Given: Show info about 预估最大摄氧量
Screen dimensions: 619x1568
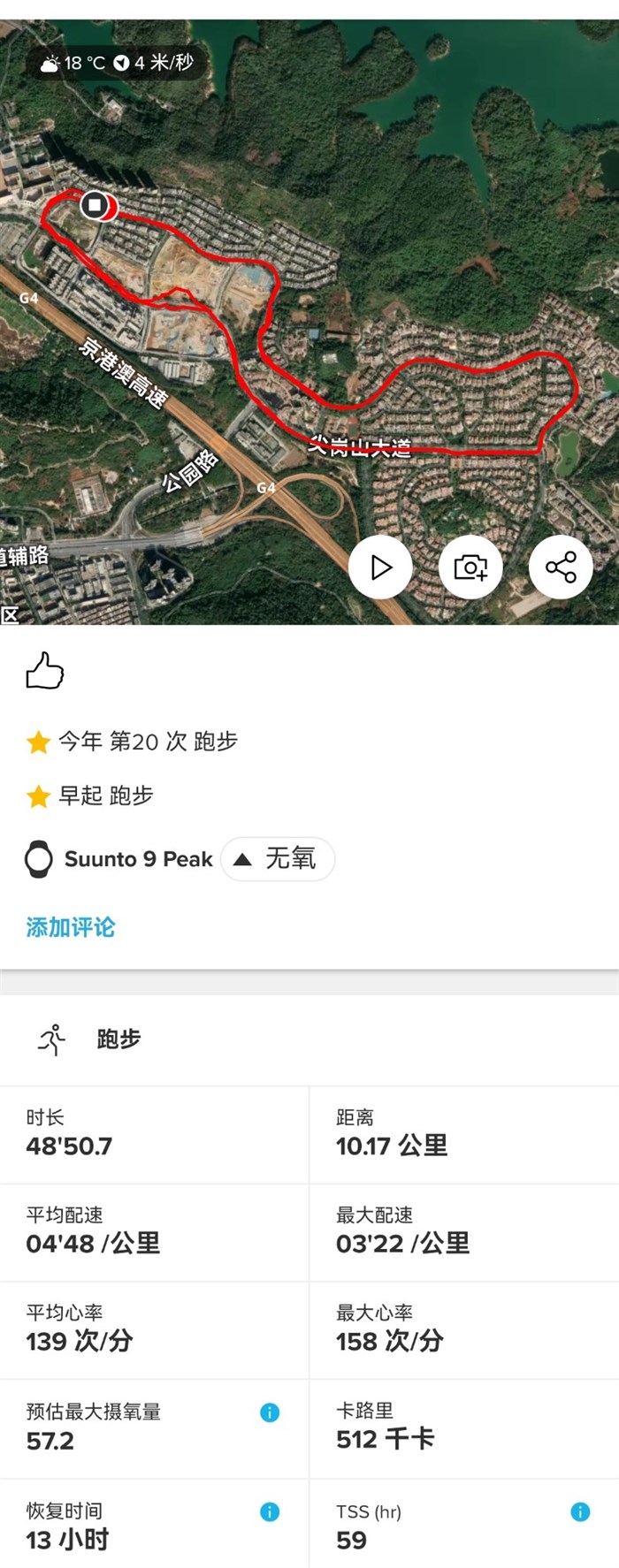Looking at the screenshot, I should (270, 1412).
